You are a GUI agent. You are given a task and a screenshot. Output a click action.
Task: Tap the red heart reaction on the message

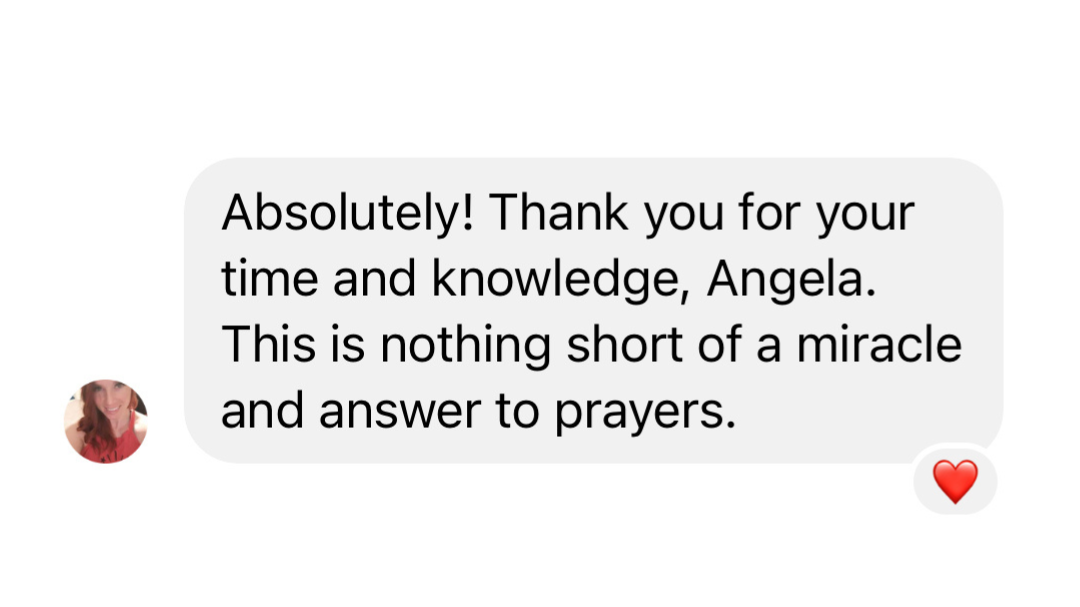point(955,482)
